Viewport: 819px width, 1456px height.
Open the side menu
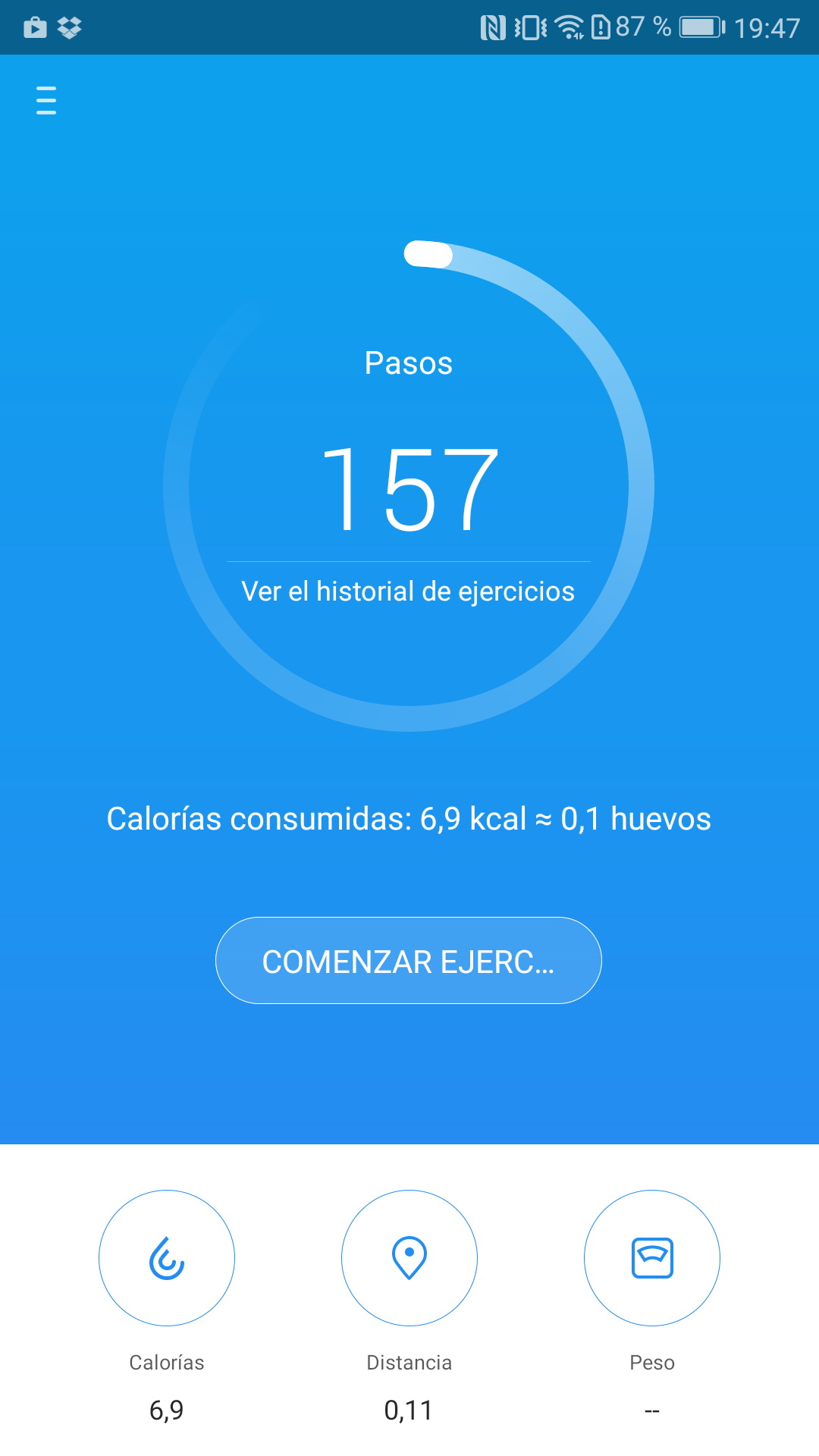(46, 100)
